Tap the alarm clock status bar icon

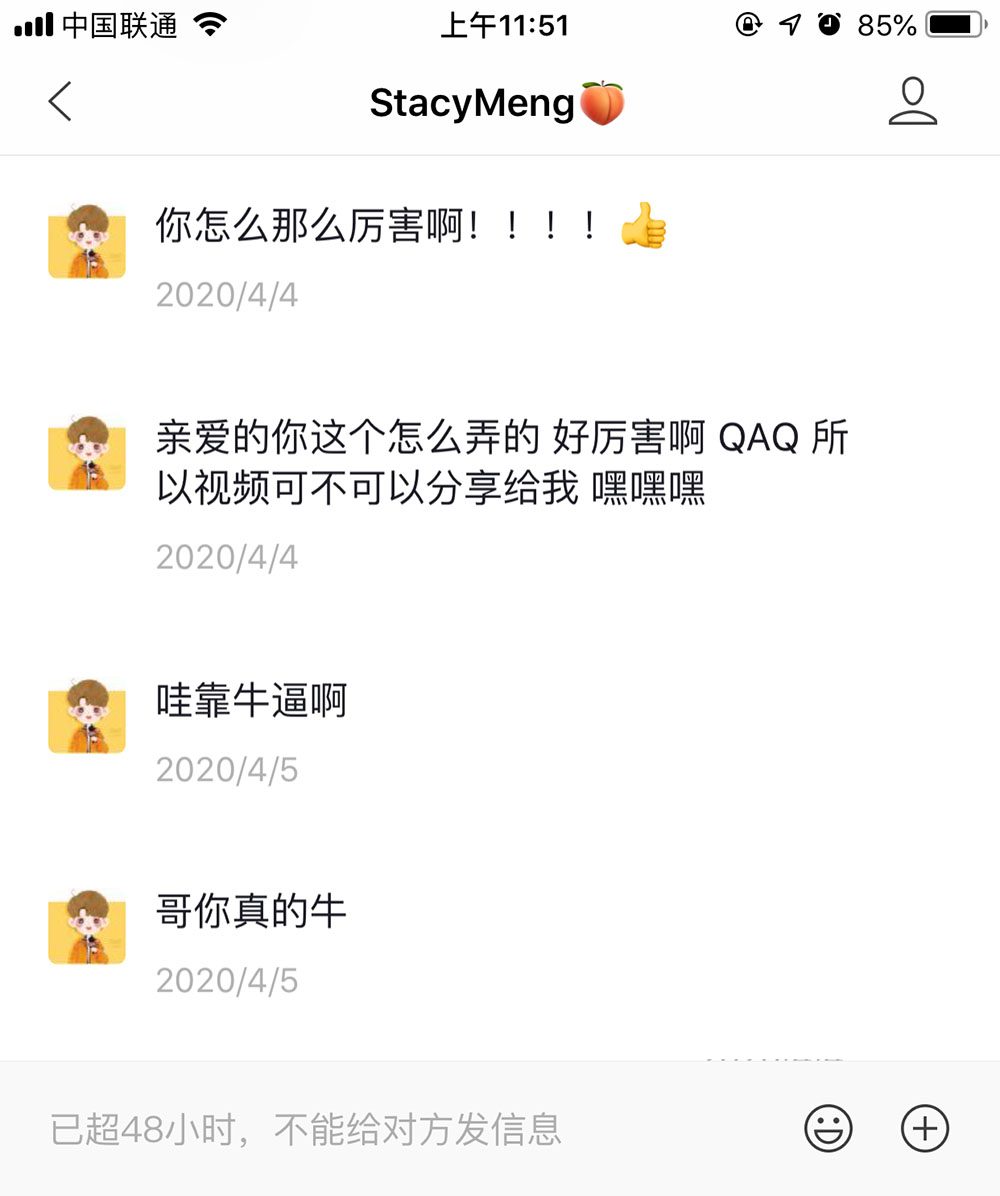(829, 25)
